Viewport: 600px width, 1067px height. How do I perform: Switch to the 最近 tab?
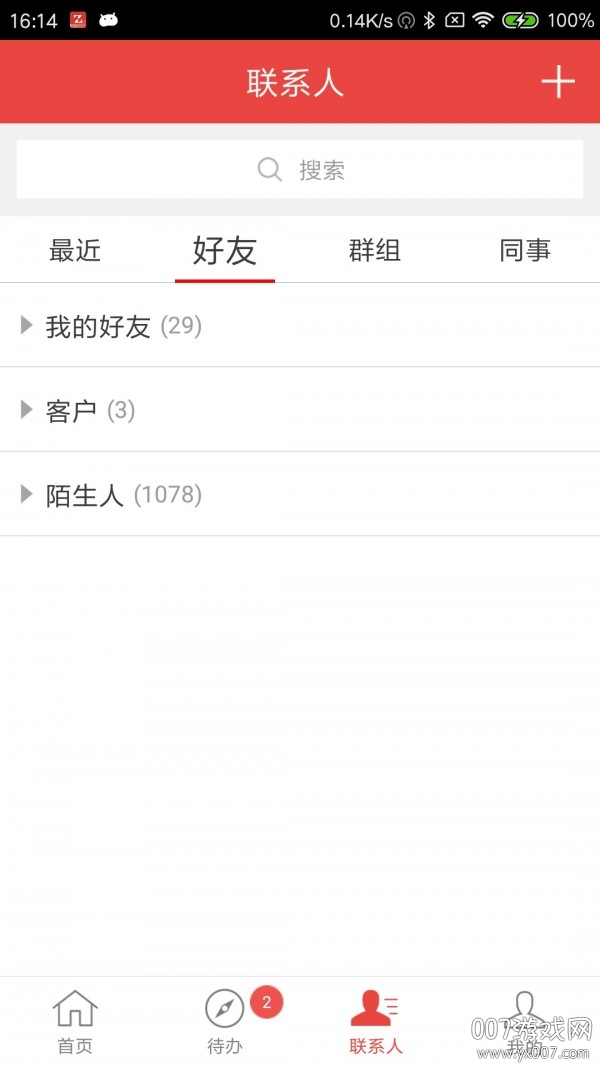coord(75,250)
